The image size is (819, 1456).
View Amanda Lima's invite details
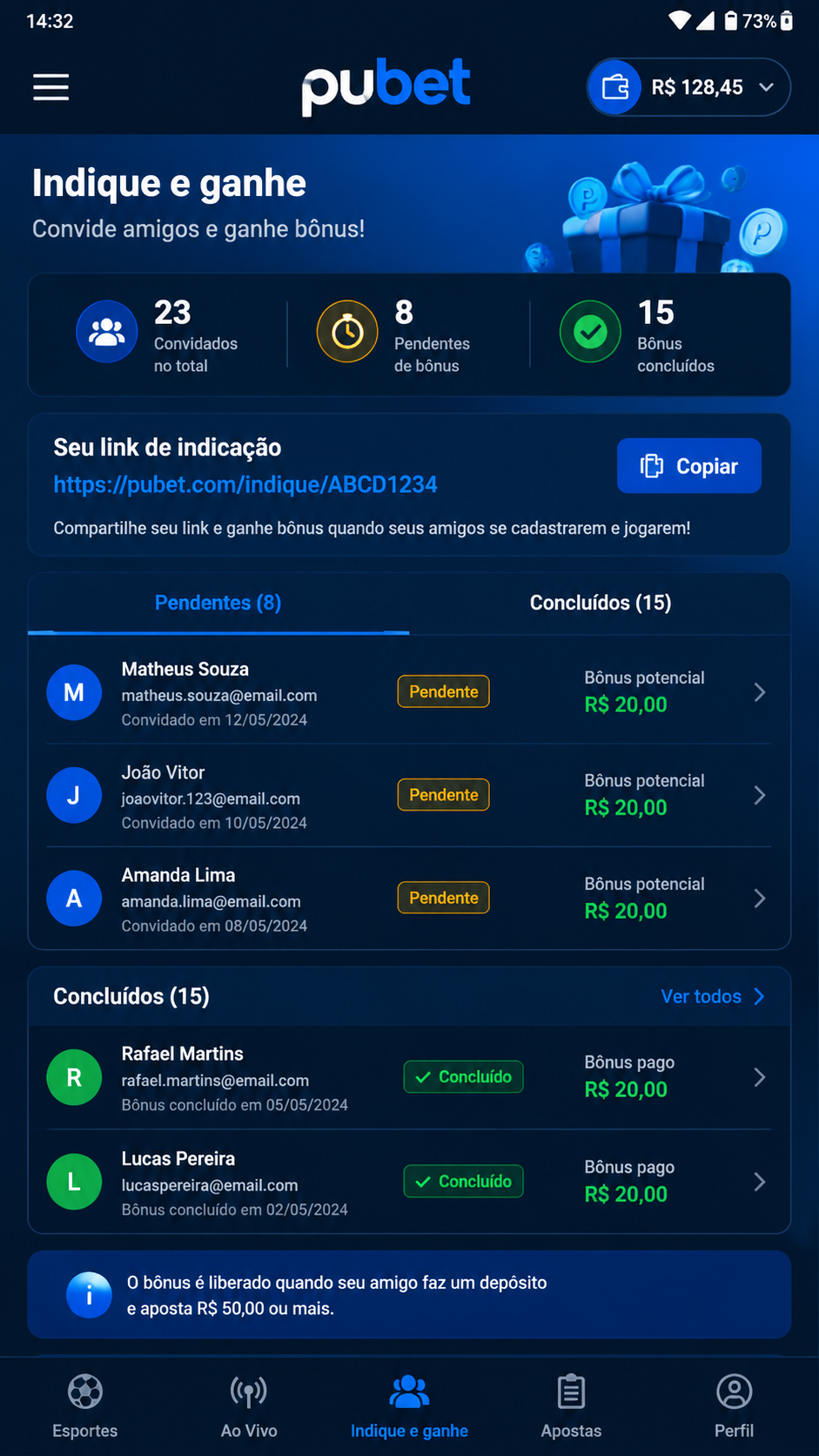pos(409,899)
